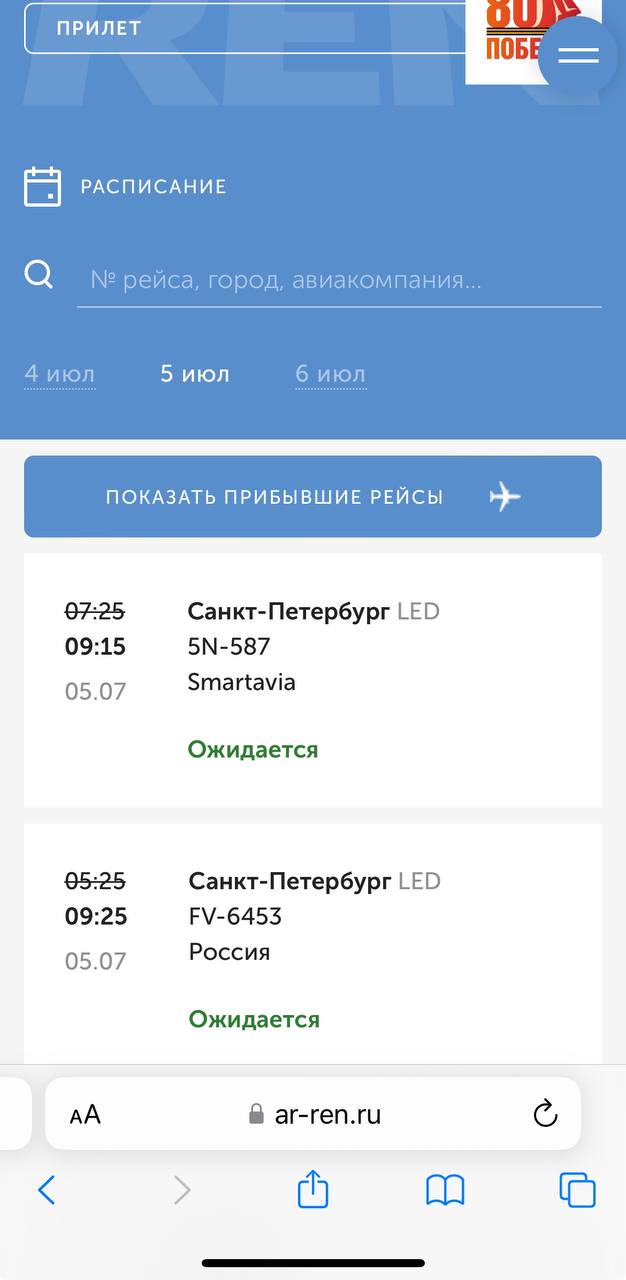This screenshot has height=1280, width=626.
Task: Share this page from Safari toolbar
Action: click(x=313, y=1188)
